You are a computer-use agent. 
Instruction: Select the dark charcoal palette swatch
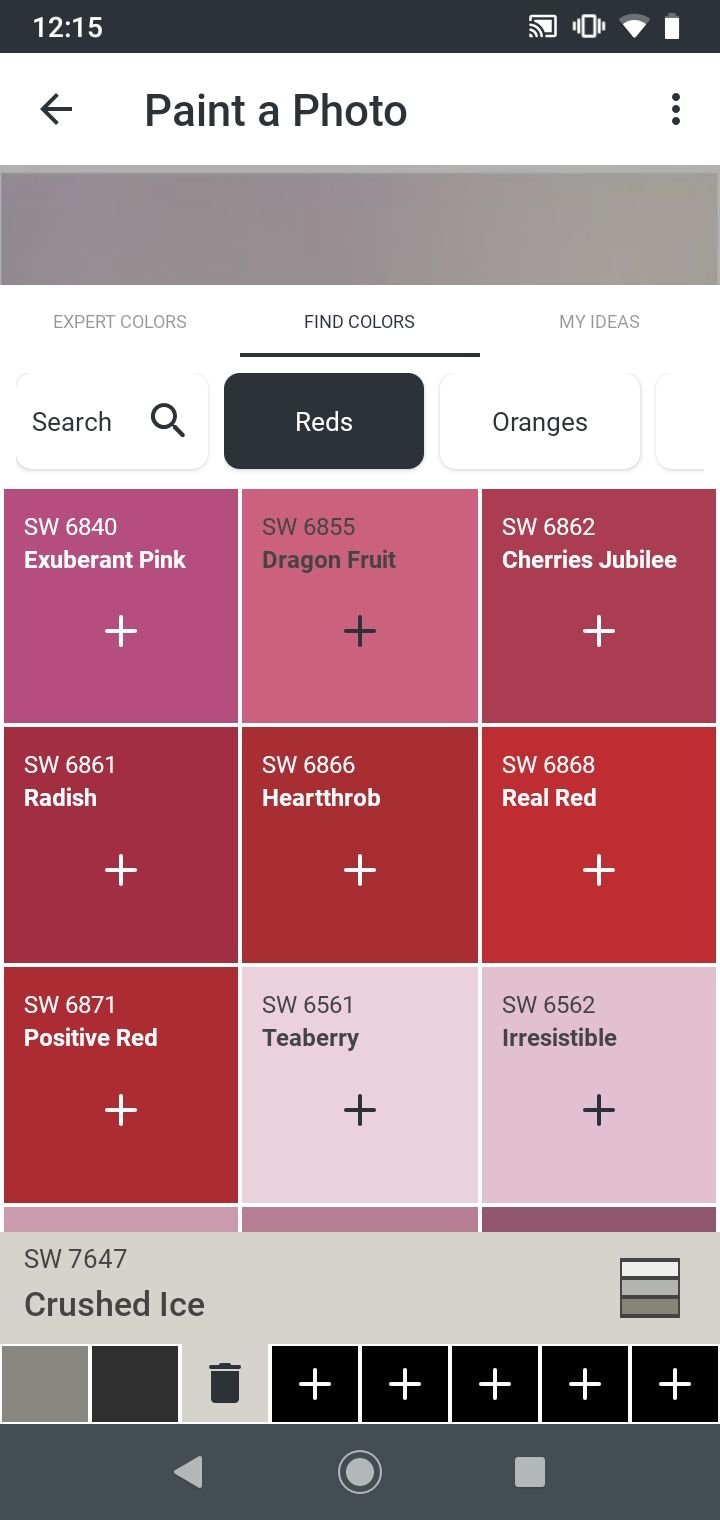[135, 1383]
